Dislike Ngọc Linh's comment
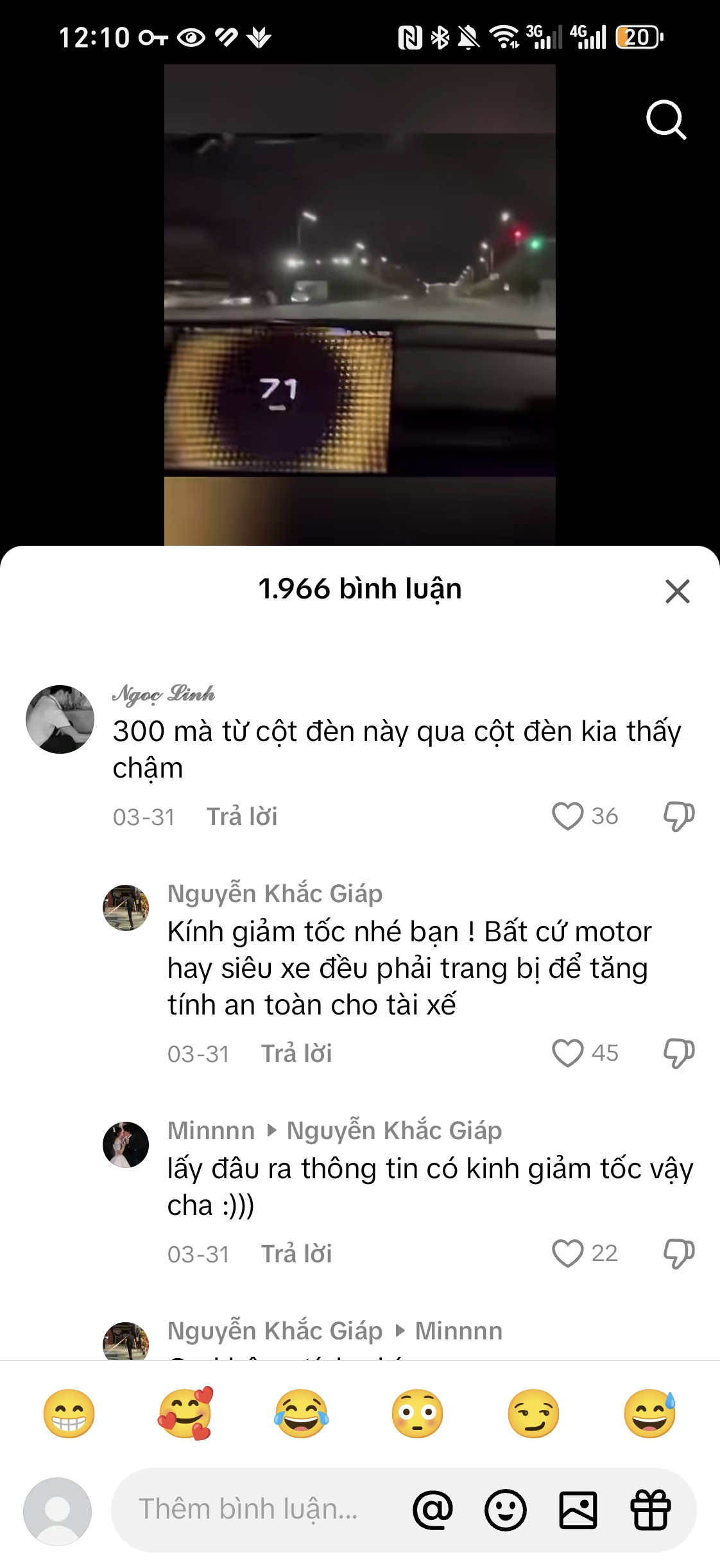Image resolution: width=720 pixels, height=1568 pixels. pos(678,816)
